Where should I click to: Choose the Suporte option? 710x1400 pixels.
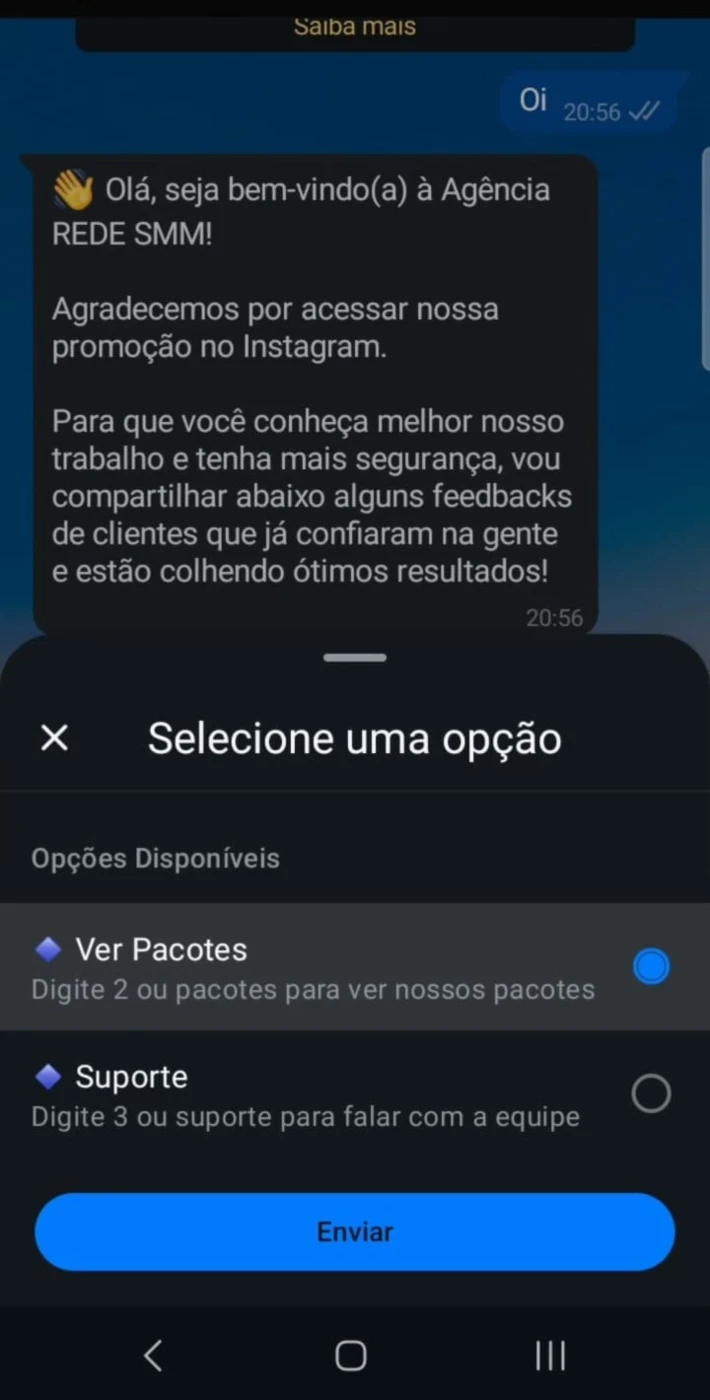pos(355,1094)
